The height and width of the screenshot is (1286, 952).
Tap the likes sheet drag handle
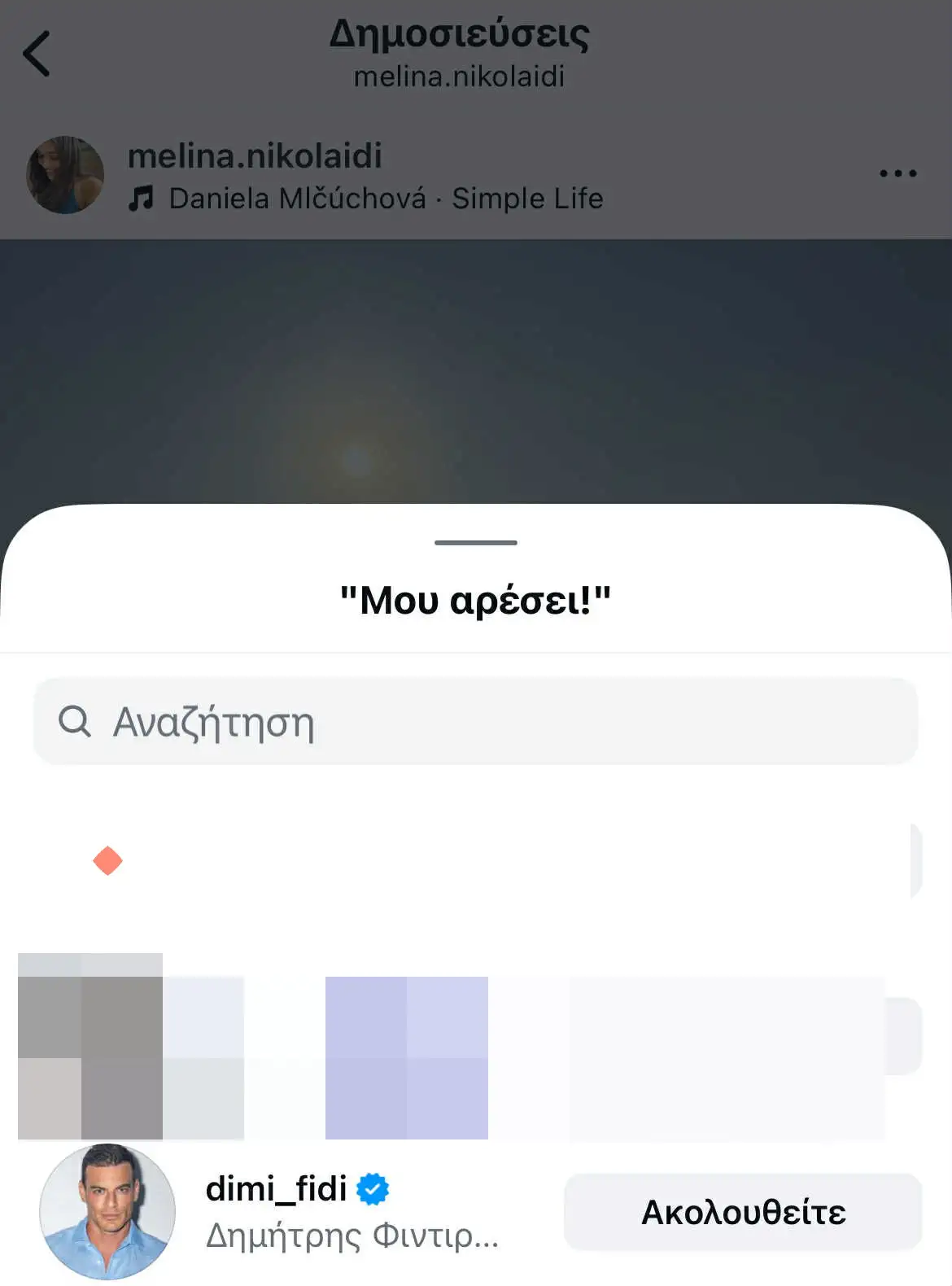[x=476, y=542]
